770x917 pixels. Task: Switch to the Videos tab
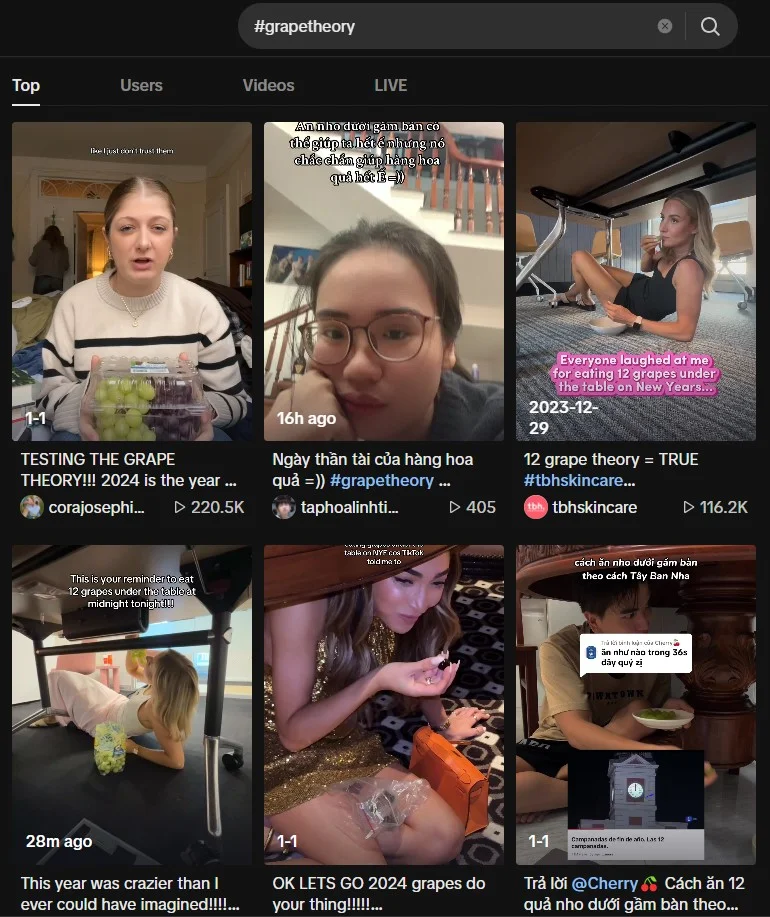click(268, 85)
